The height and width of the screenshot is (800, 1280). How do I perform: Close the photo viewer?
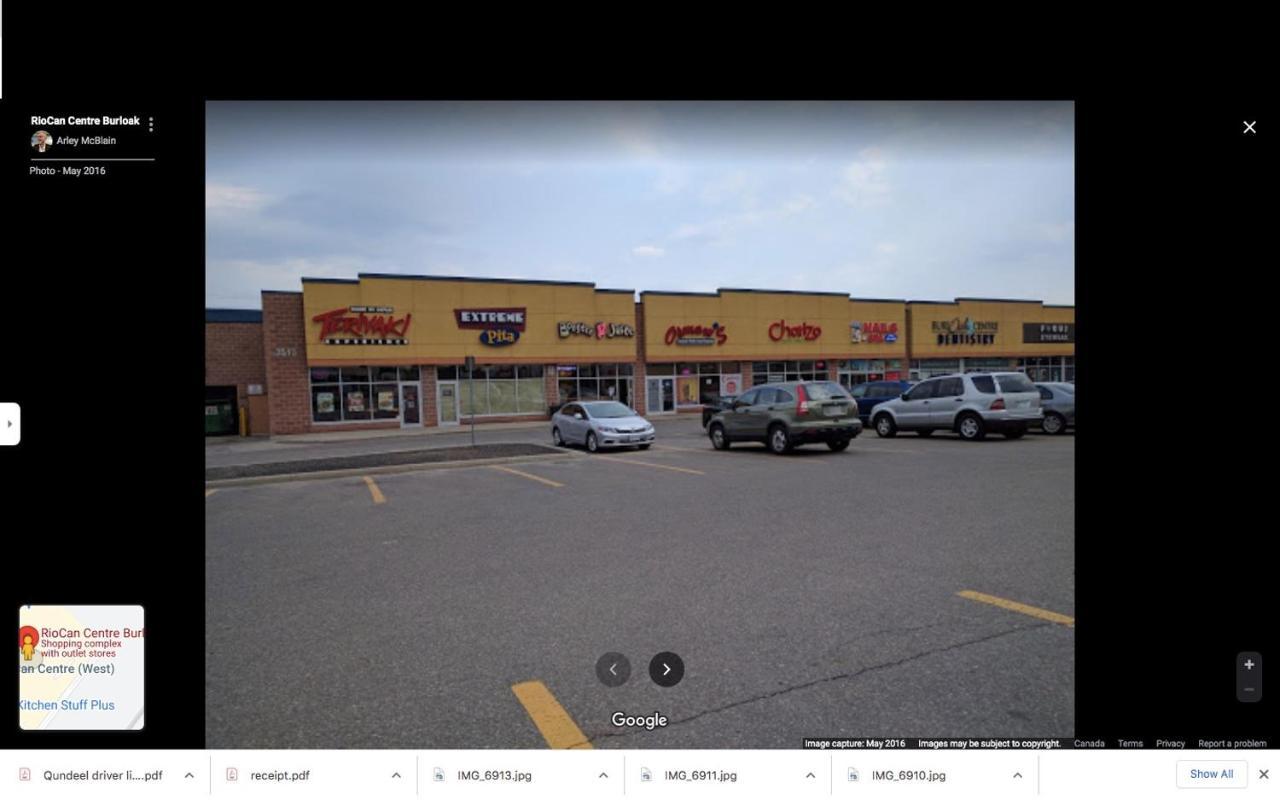(x=1249, y=127)
